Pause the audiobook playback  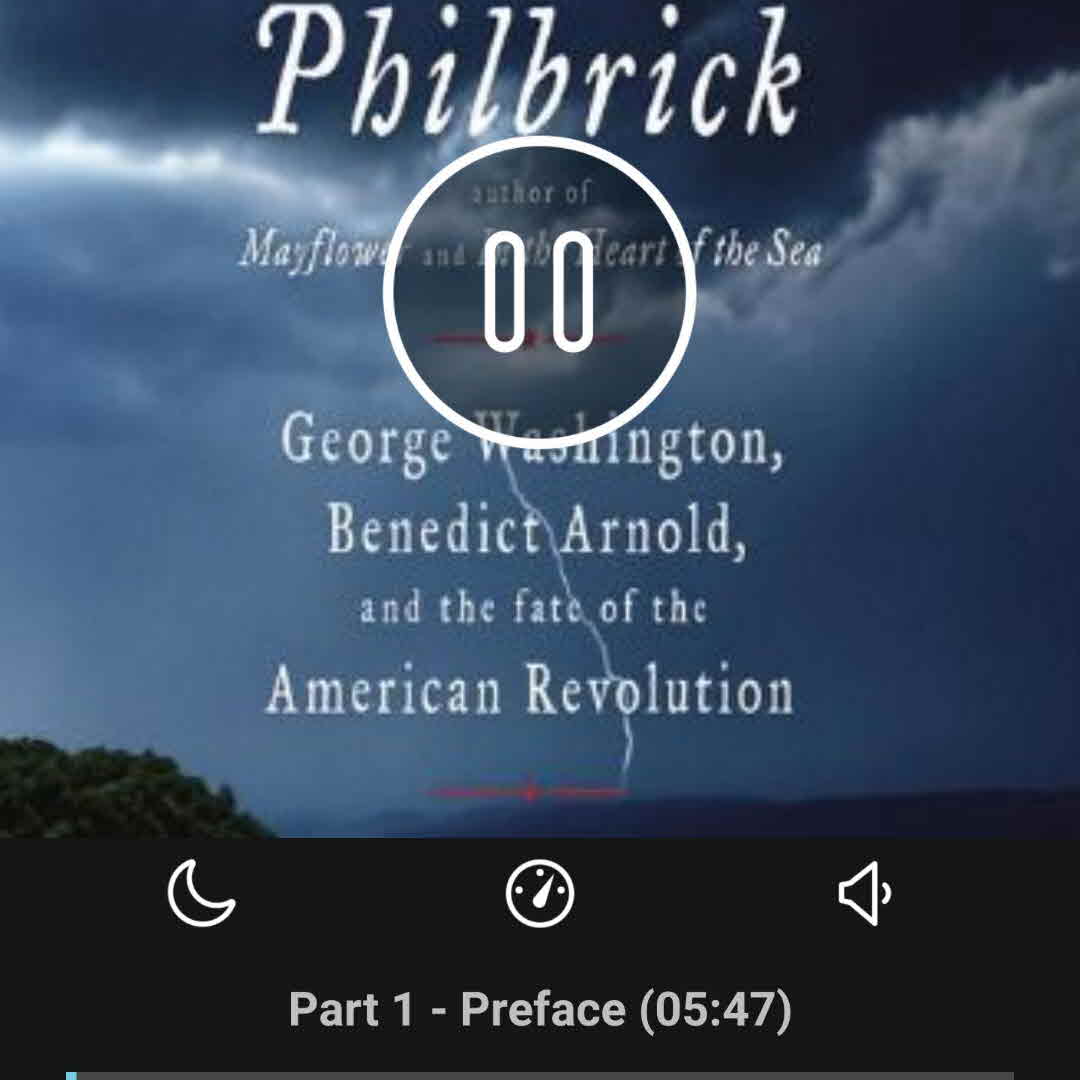click(539, 292)
